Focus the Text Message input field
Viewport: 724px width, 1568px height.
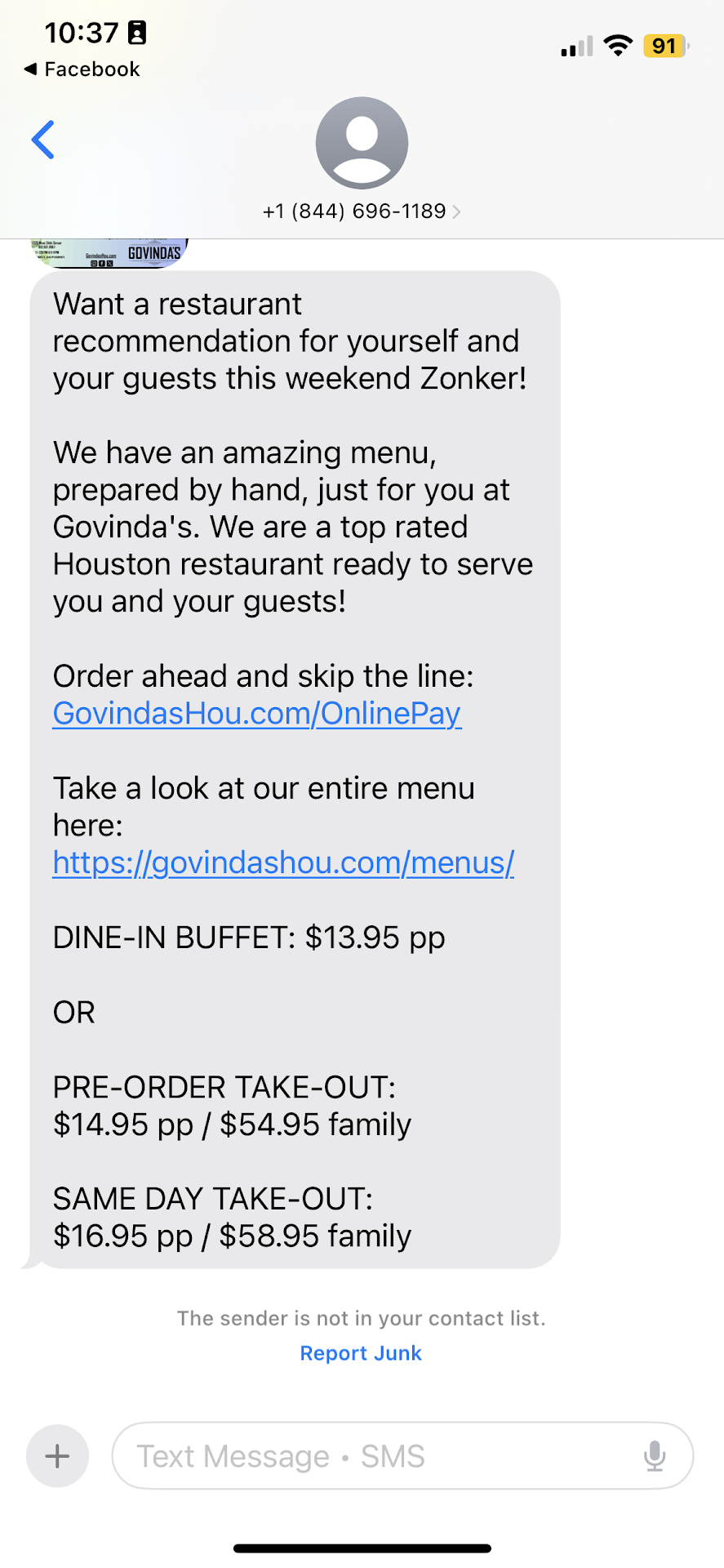(375, 1456)
